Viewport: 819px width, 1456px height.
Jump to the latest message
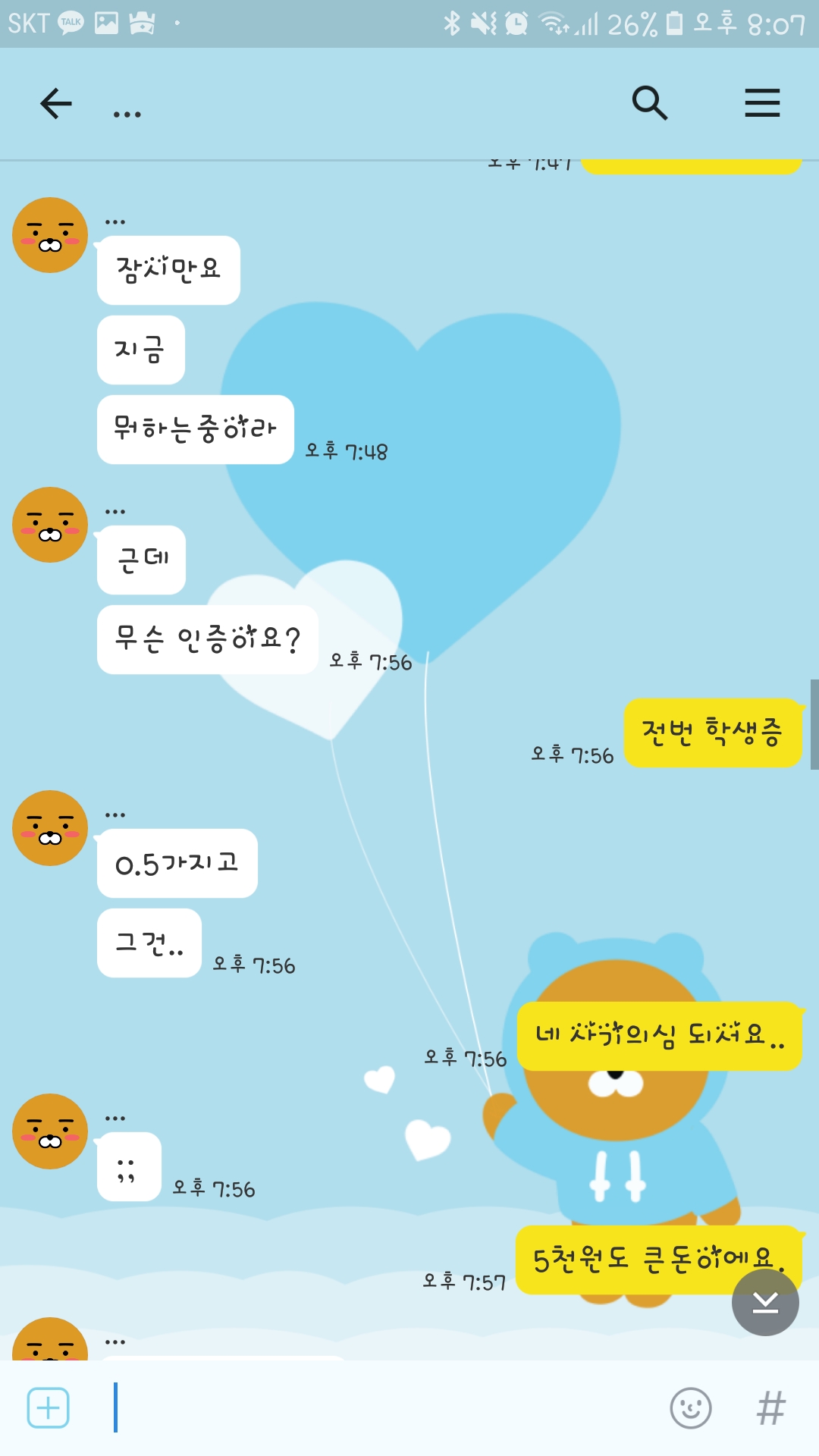click(x=765, y=1302)
